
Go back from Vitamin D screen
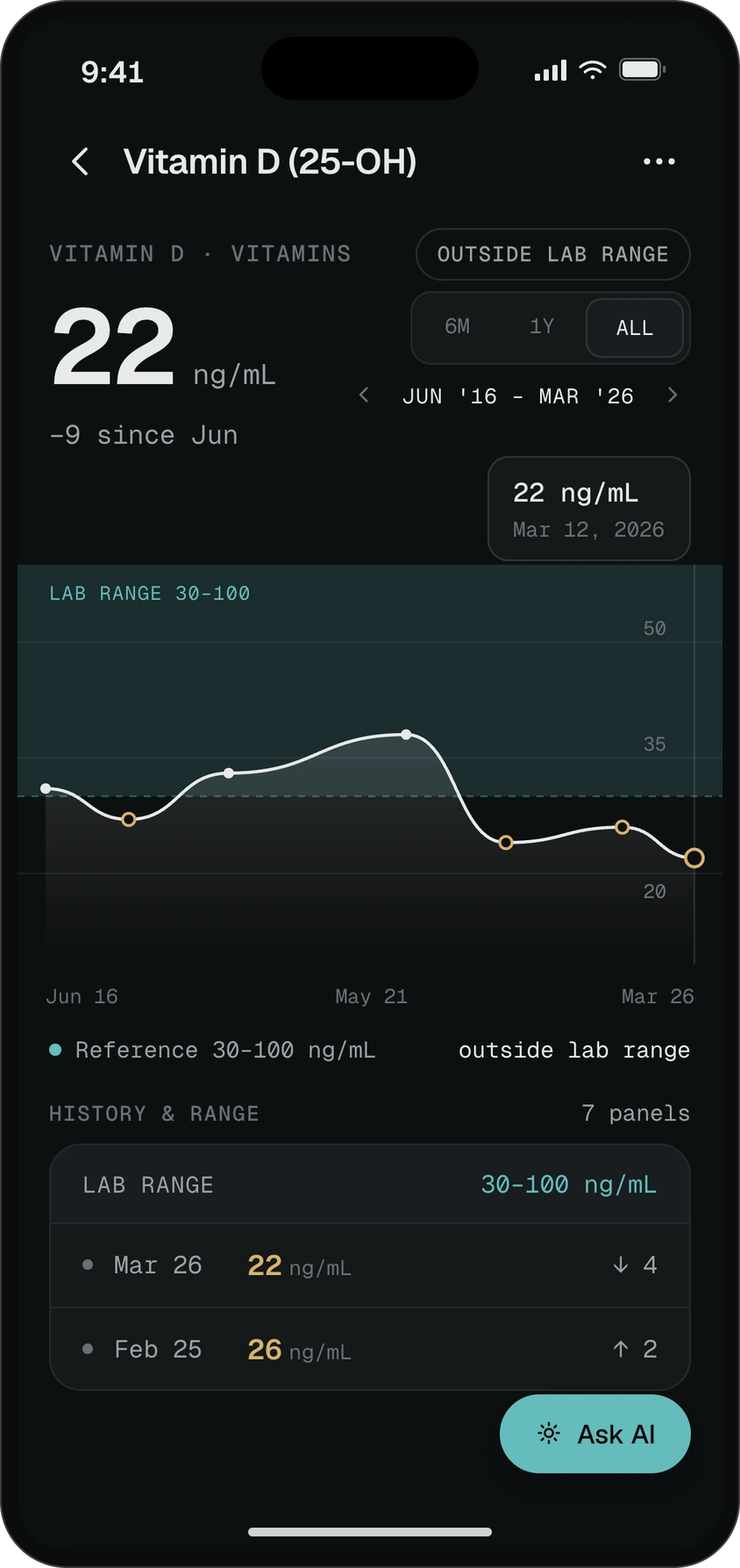tap(80, 161)
